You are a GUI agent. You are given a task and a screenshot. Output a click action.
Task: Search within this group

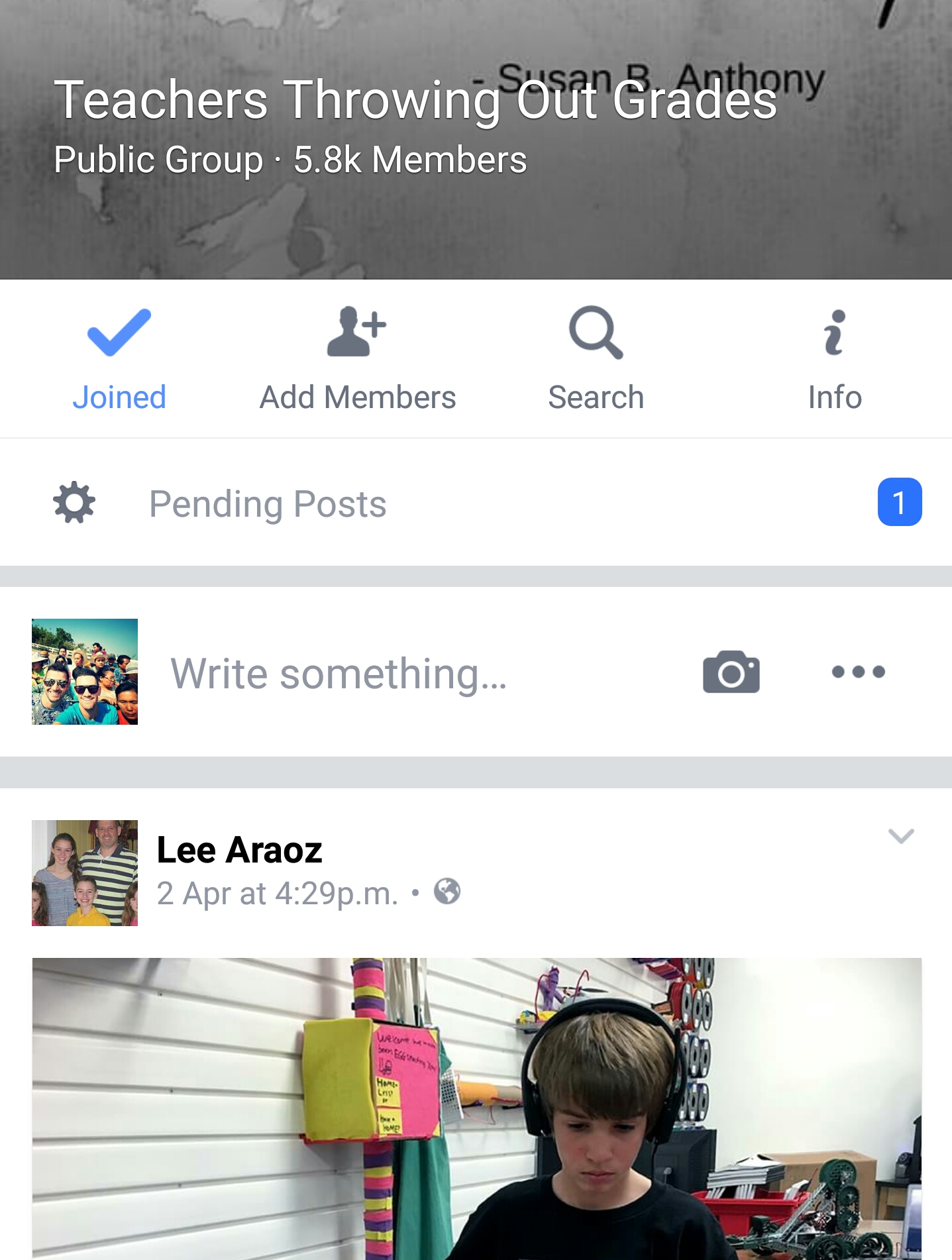click(x=596, y=360)
